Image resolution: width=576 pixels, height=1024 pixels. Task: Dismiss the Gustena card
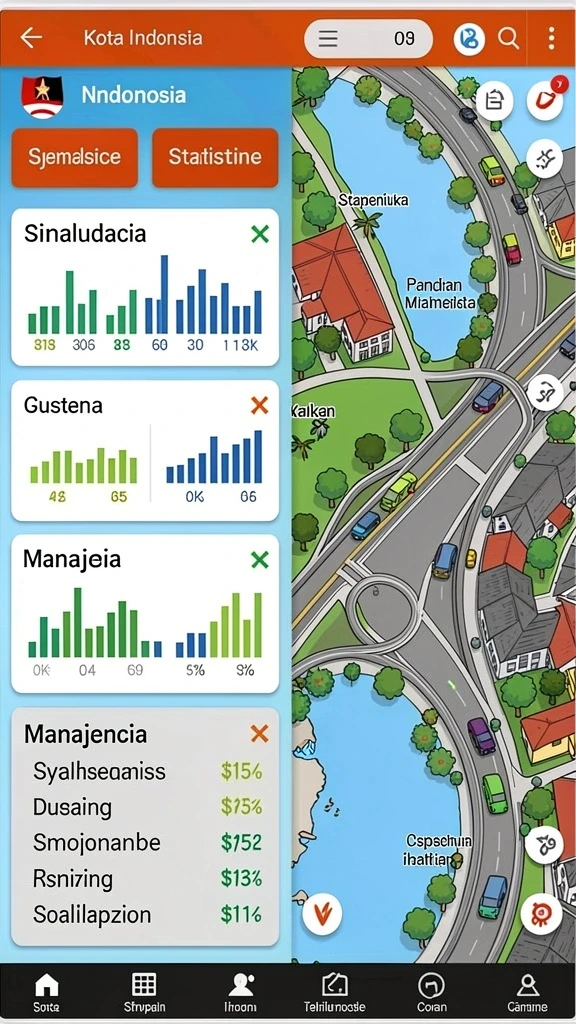(x=259, y=406)
